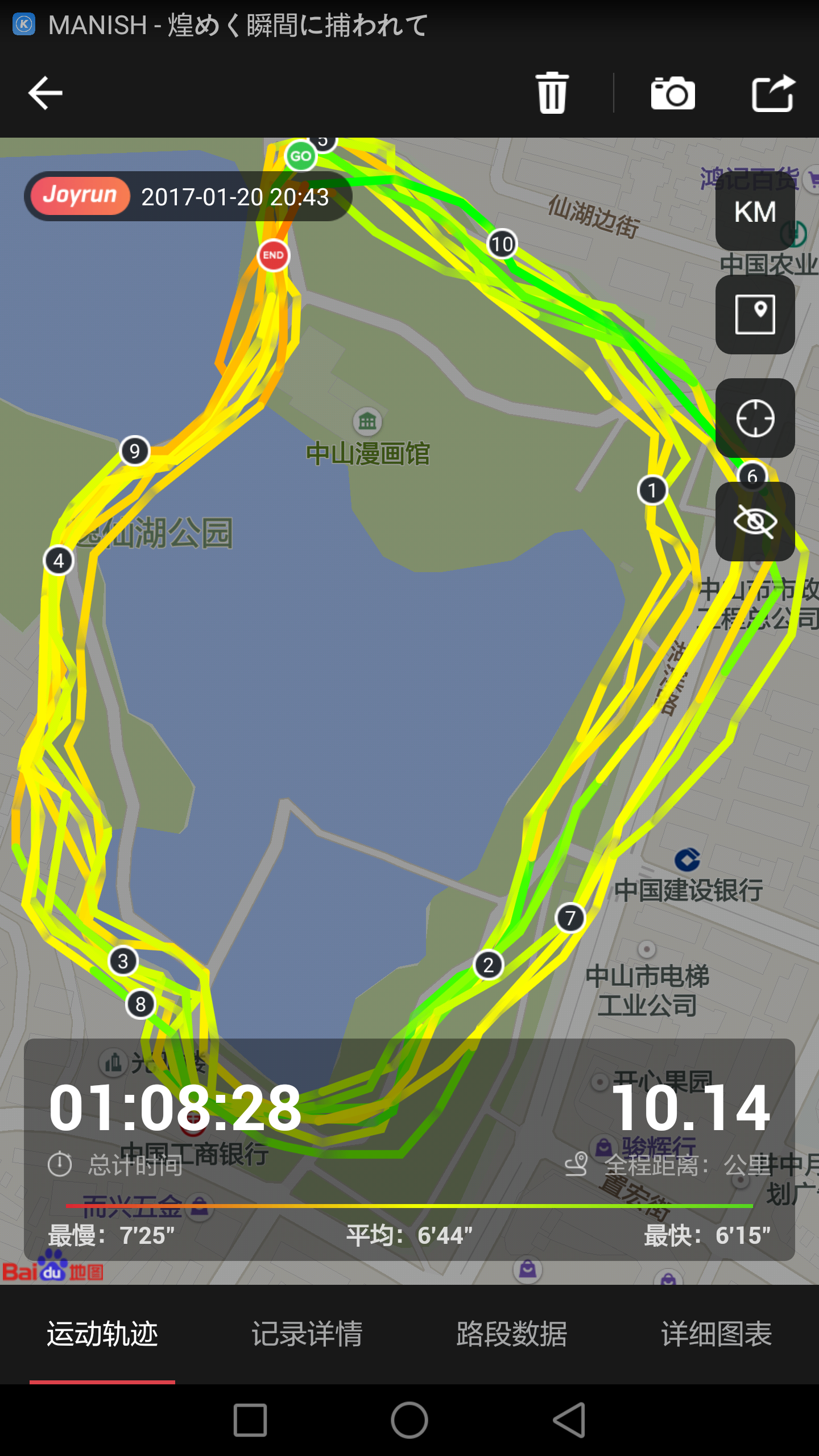Hide the map using crossed-eye button

coord(755,522)
